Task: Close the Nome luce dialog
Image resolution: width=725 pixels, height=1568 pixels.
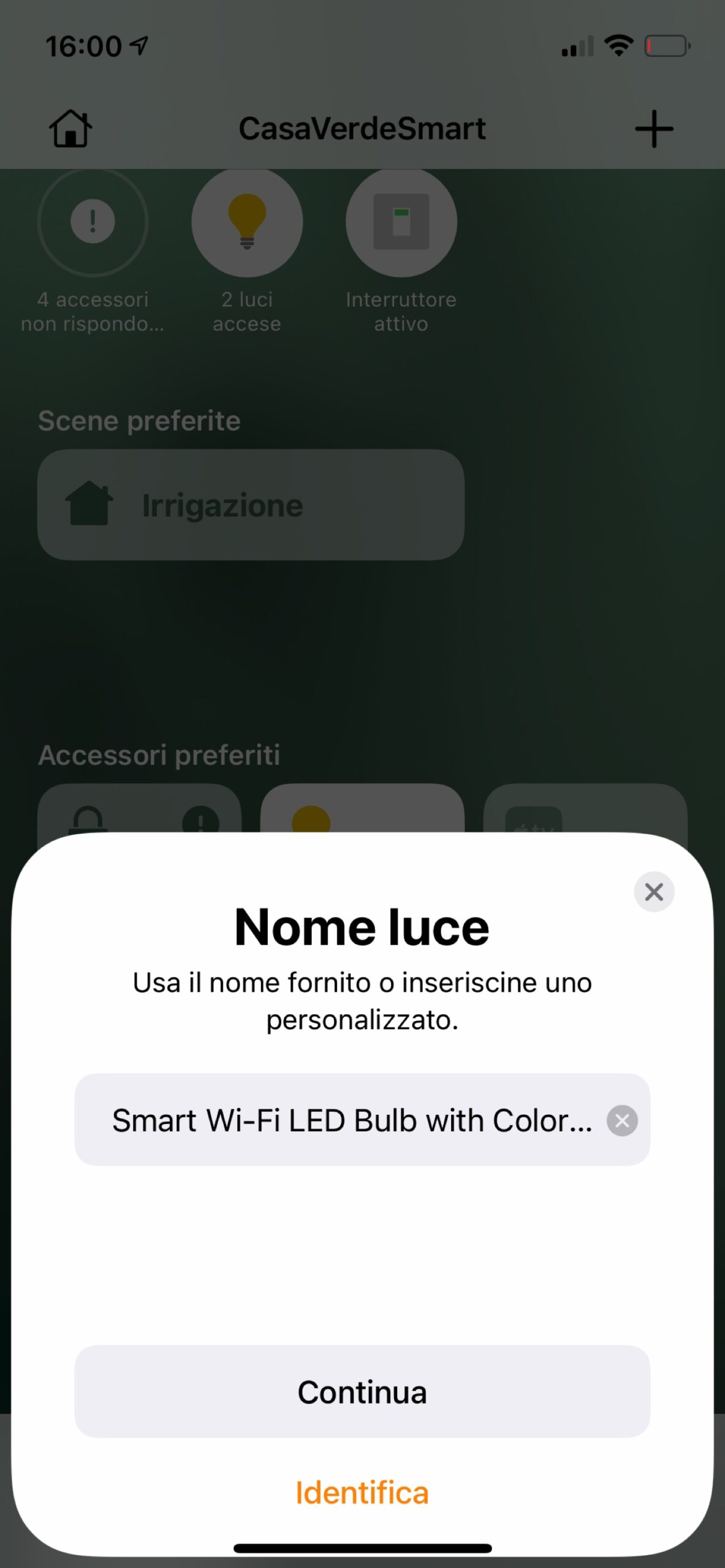Action: 653,892
